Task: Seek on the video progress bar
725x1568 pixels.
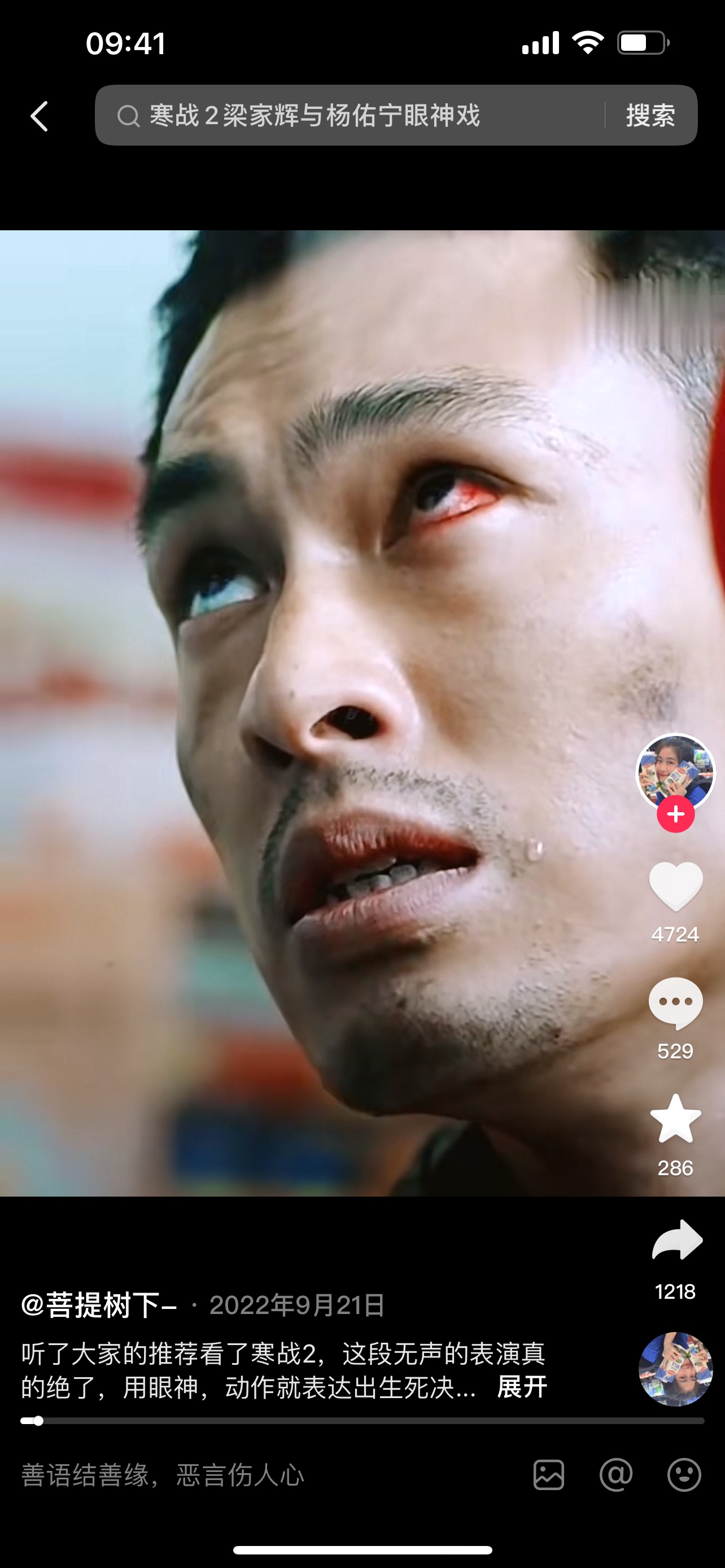Action: click(362, 1421)
